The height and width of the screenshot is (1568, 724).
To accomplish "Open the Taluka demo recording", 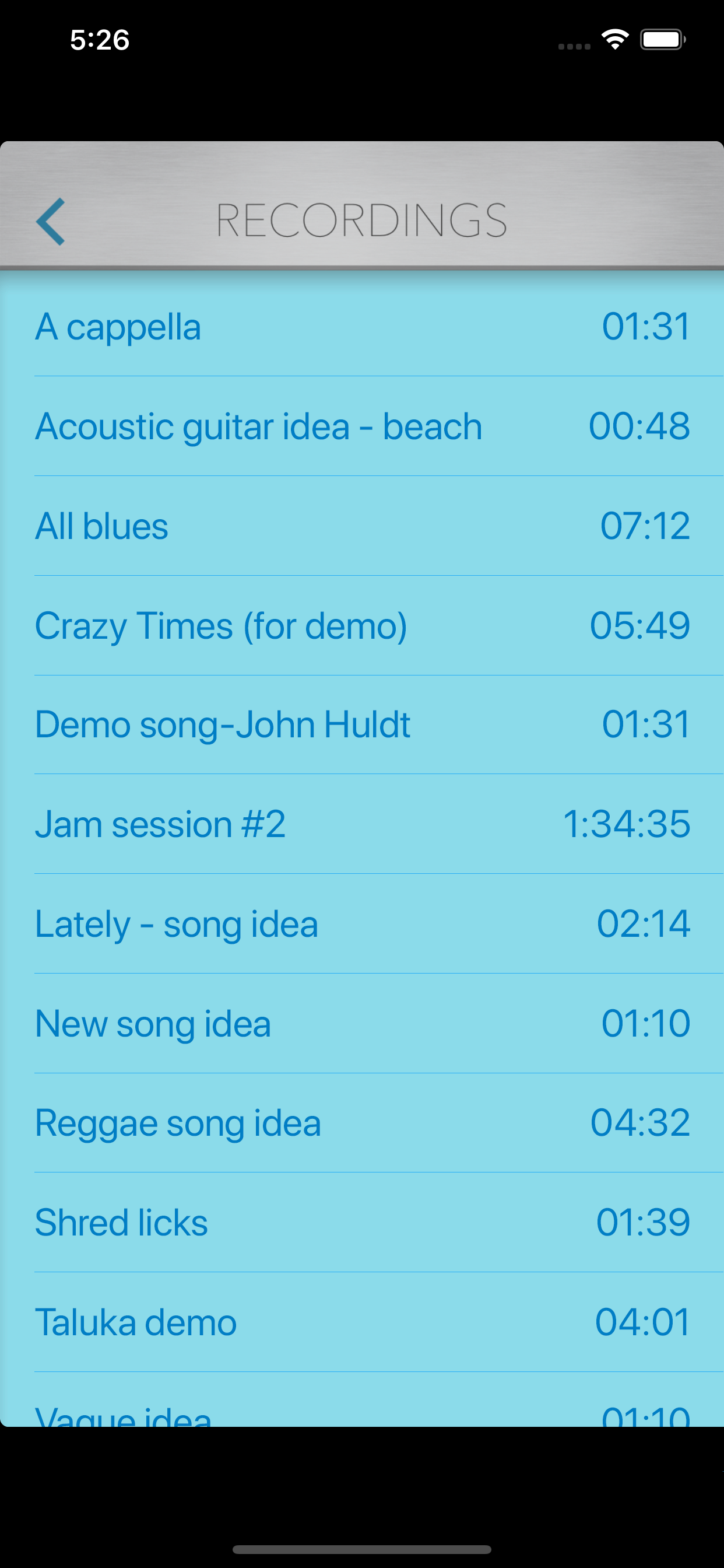I will point(361,1322).
